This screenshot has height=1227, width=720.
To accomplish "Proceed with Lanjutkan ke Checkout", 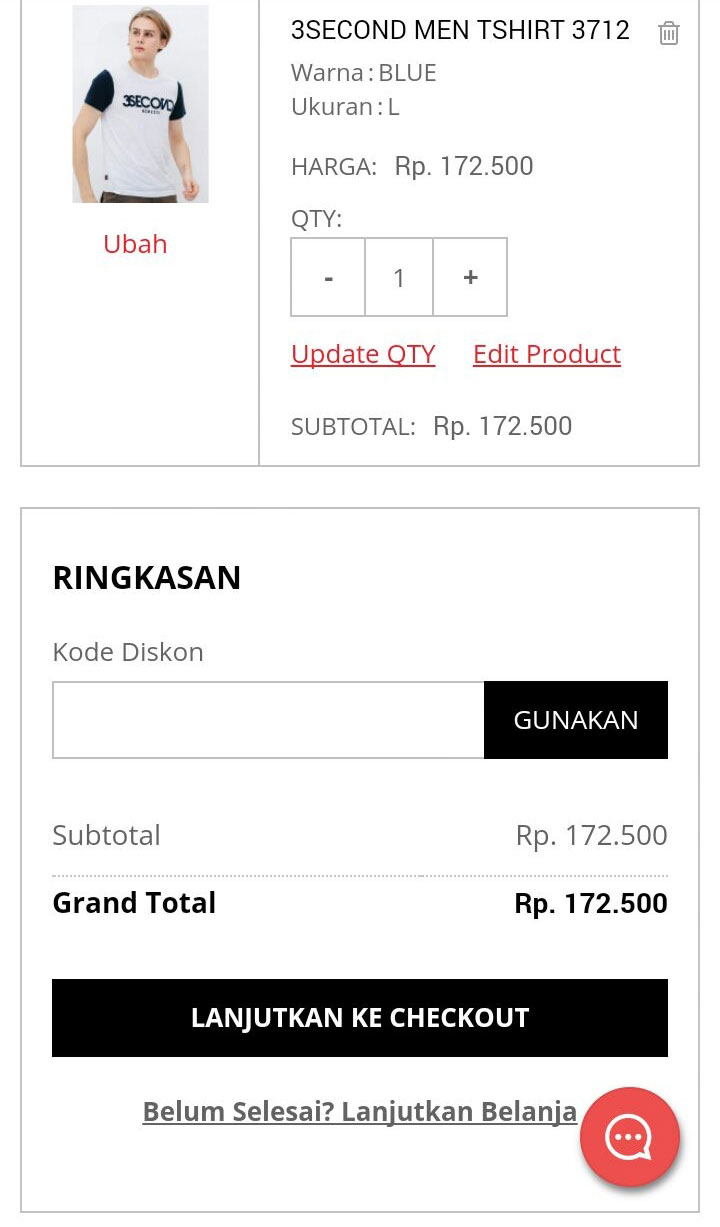I will click(x=360, y=1018).
